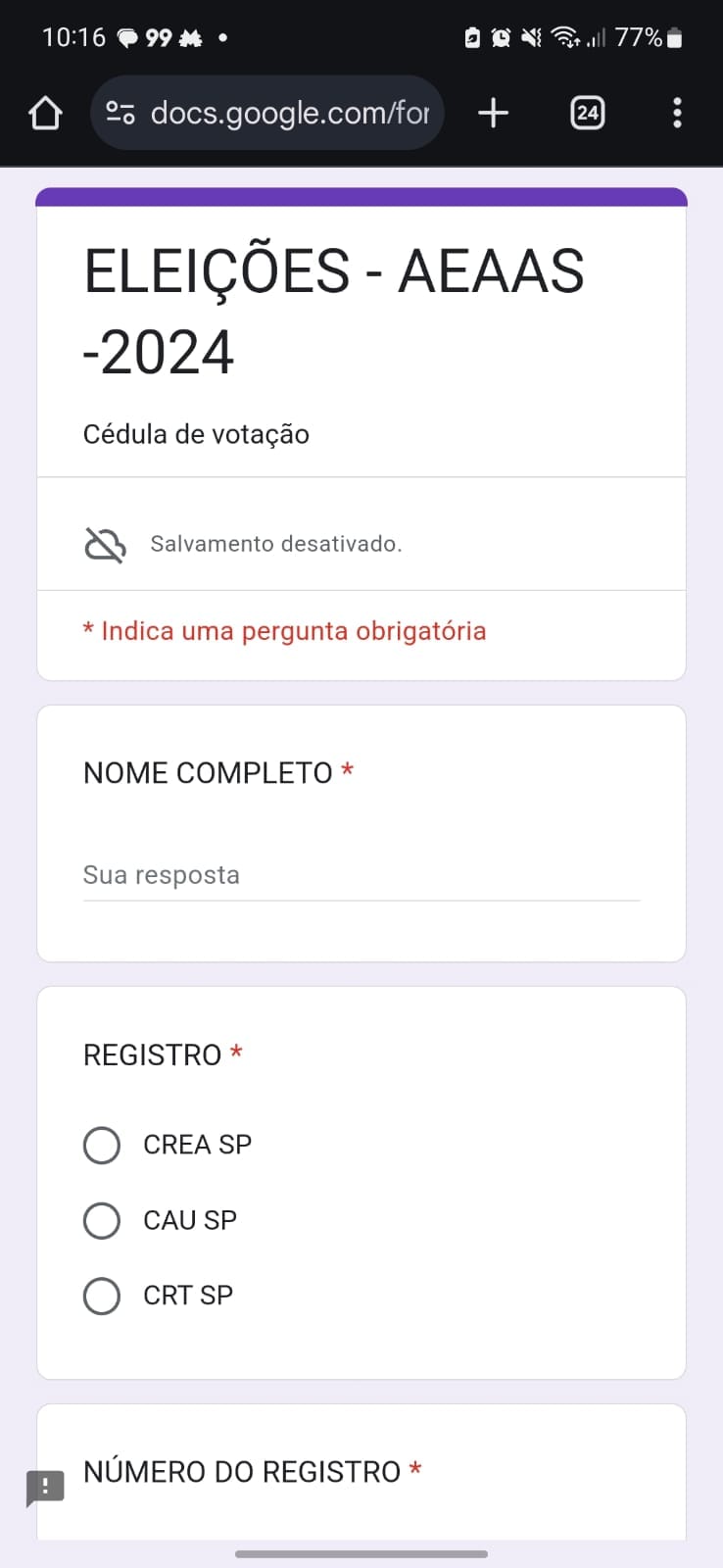The height and width of the screenshot is (1568, 723).
Task: Pick the CRT SP radio button
Action: coord(102,1296)
